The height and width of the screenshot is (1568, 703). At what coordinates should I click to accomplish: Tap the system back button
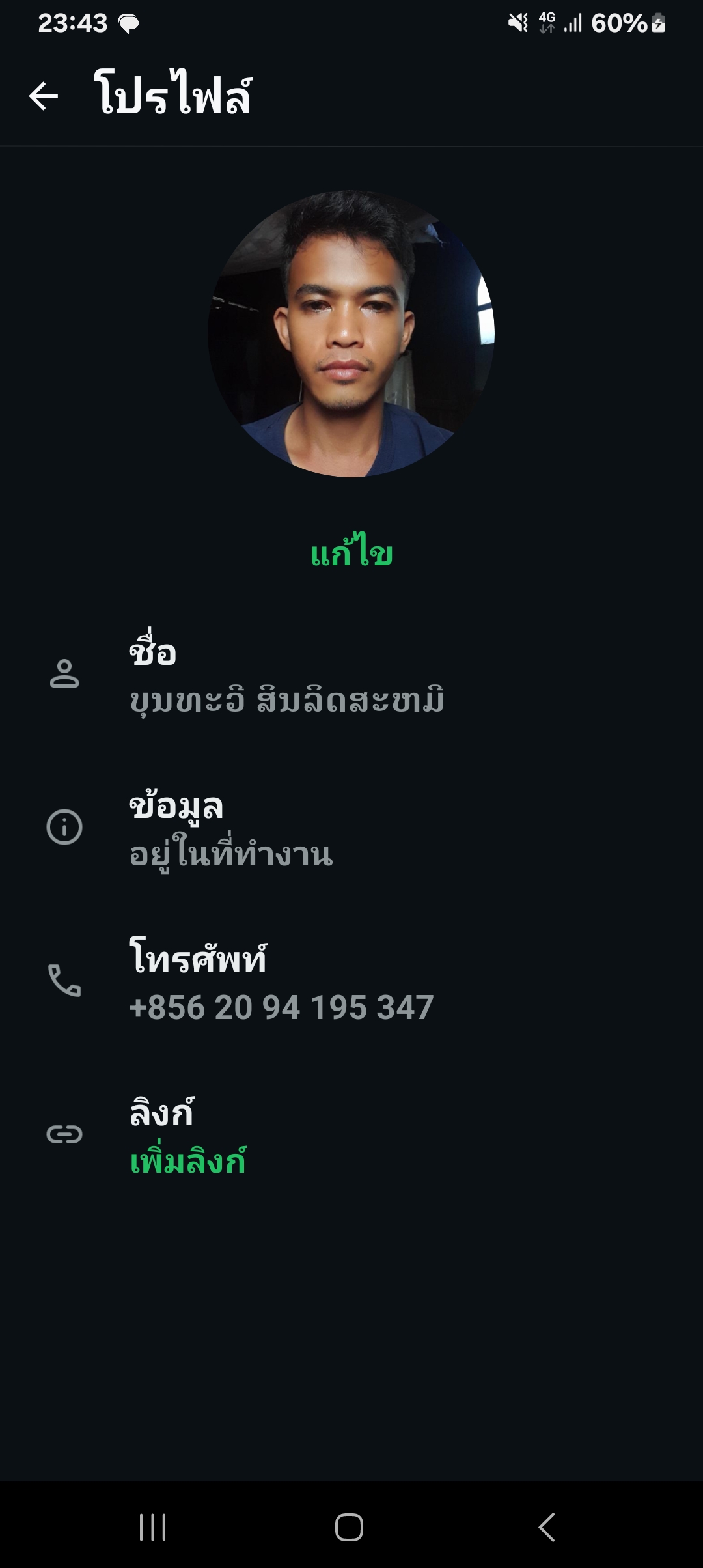pos(547,1527)
